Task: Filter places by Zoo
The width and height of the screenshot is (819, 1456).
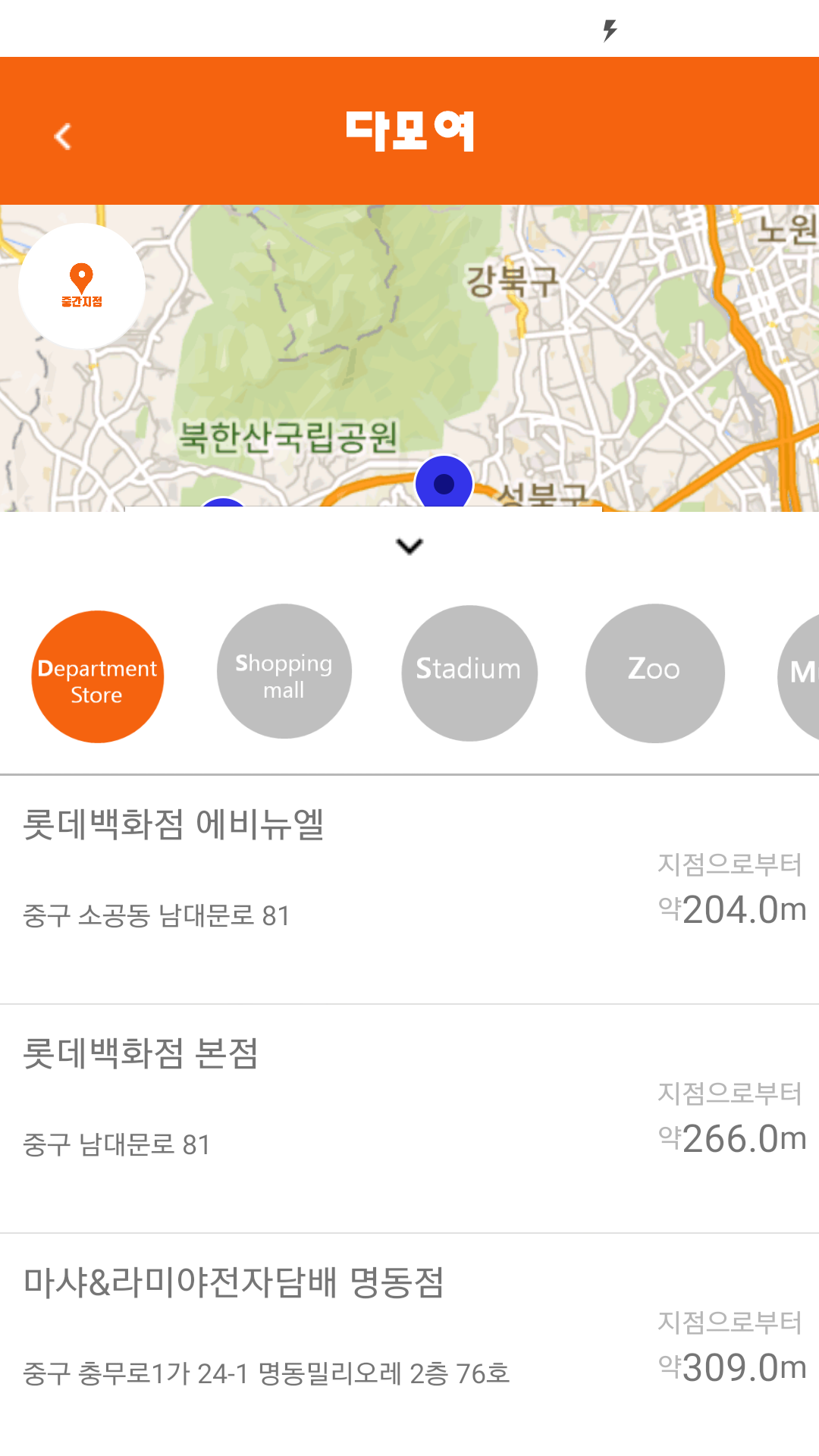Action: coord(654,673)
